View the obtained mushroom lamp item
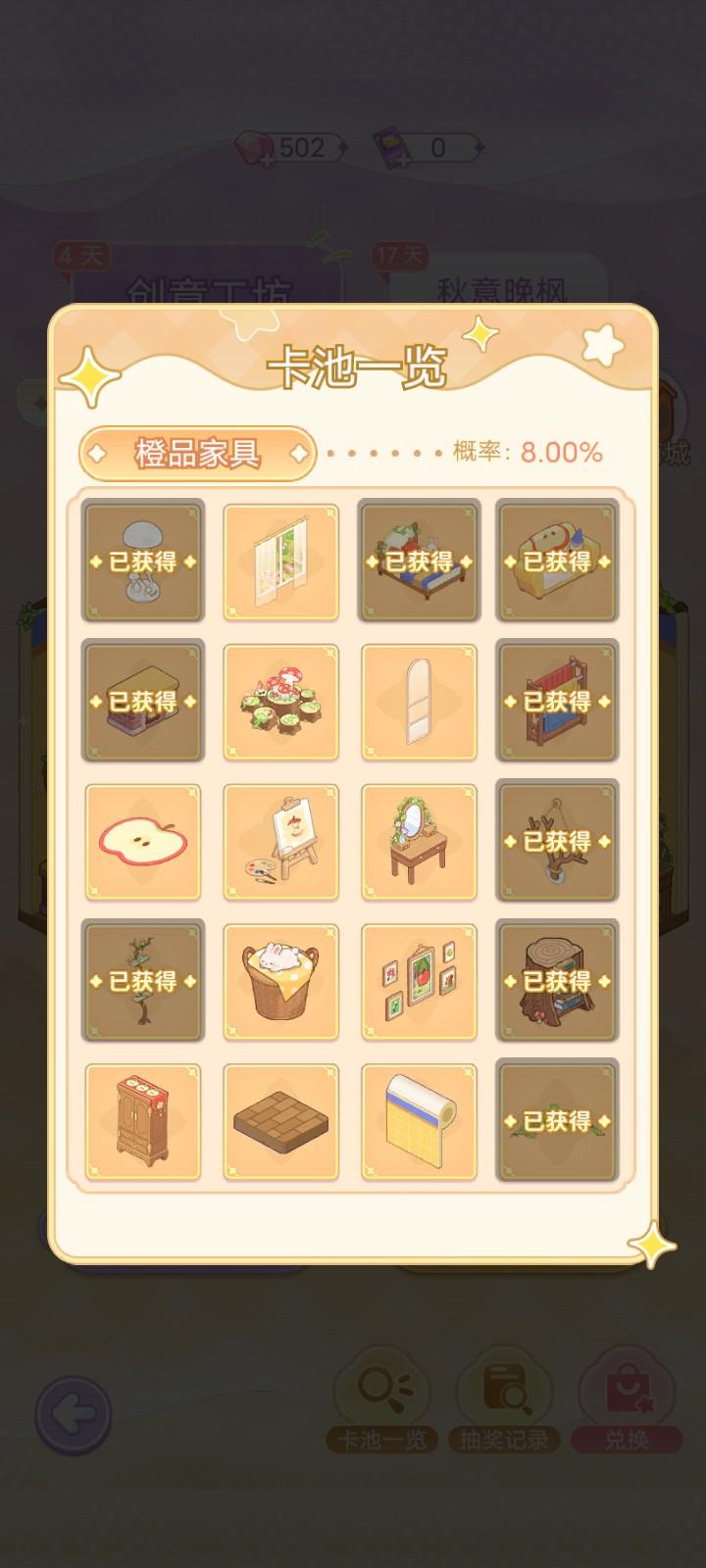The height and width of the screenshot is (1568, 706). coord(142,562)
